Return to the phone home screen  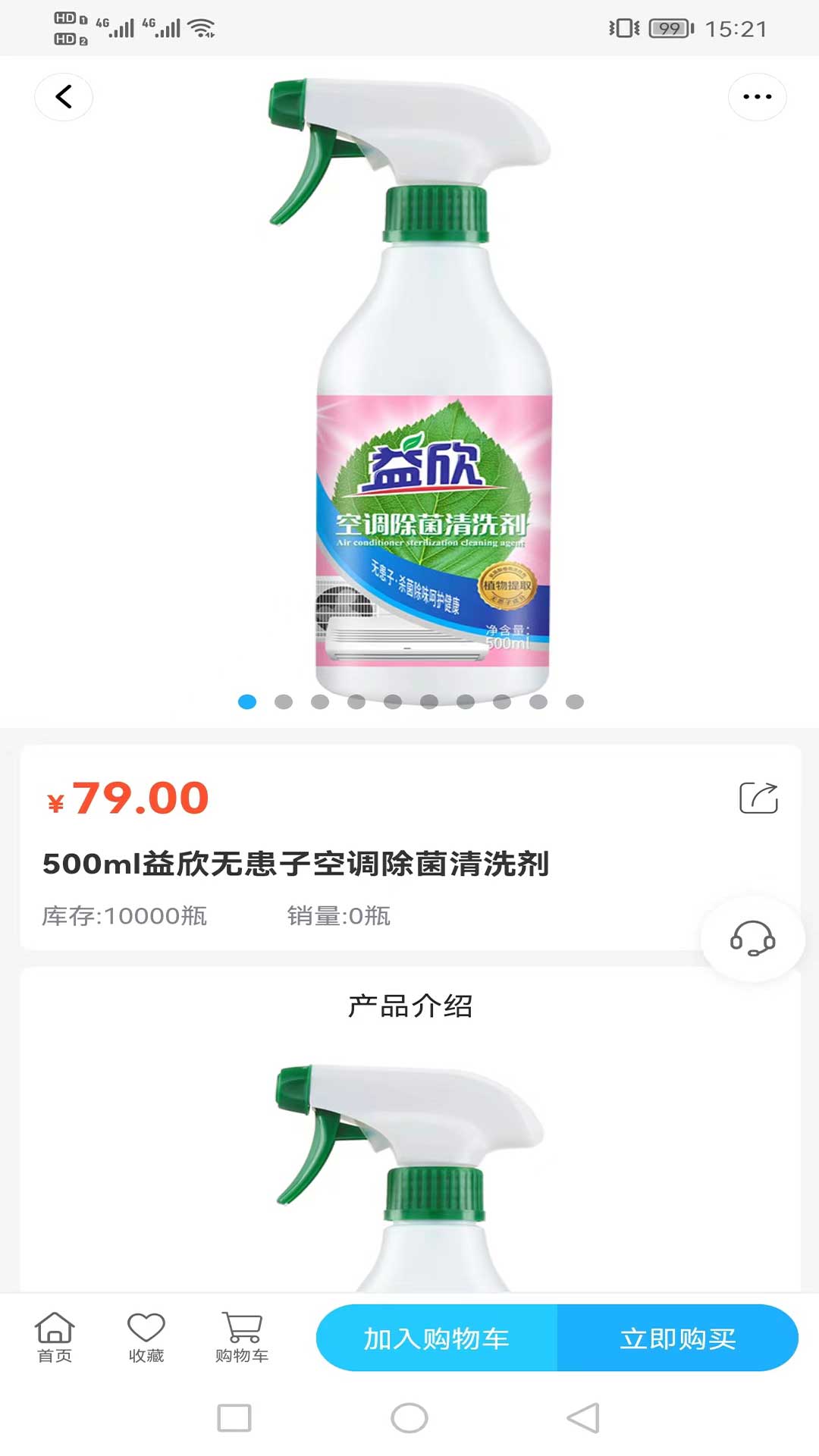click(x=409, y=1418)
